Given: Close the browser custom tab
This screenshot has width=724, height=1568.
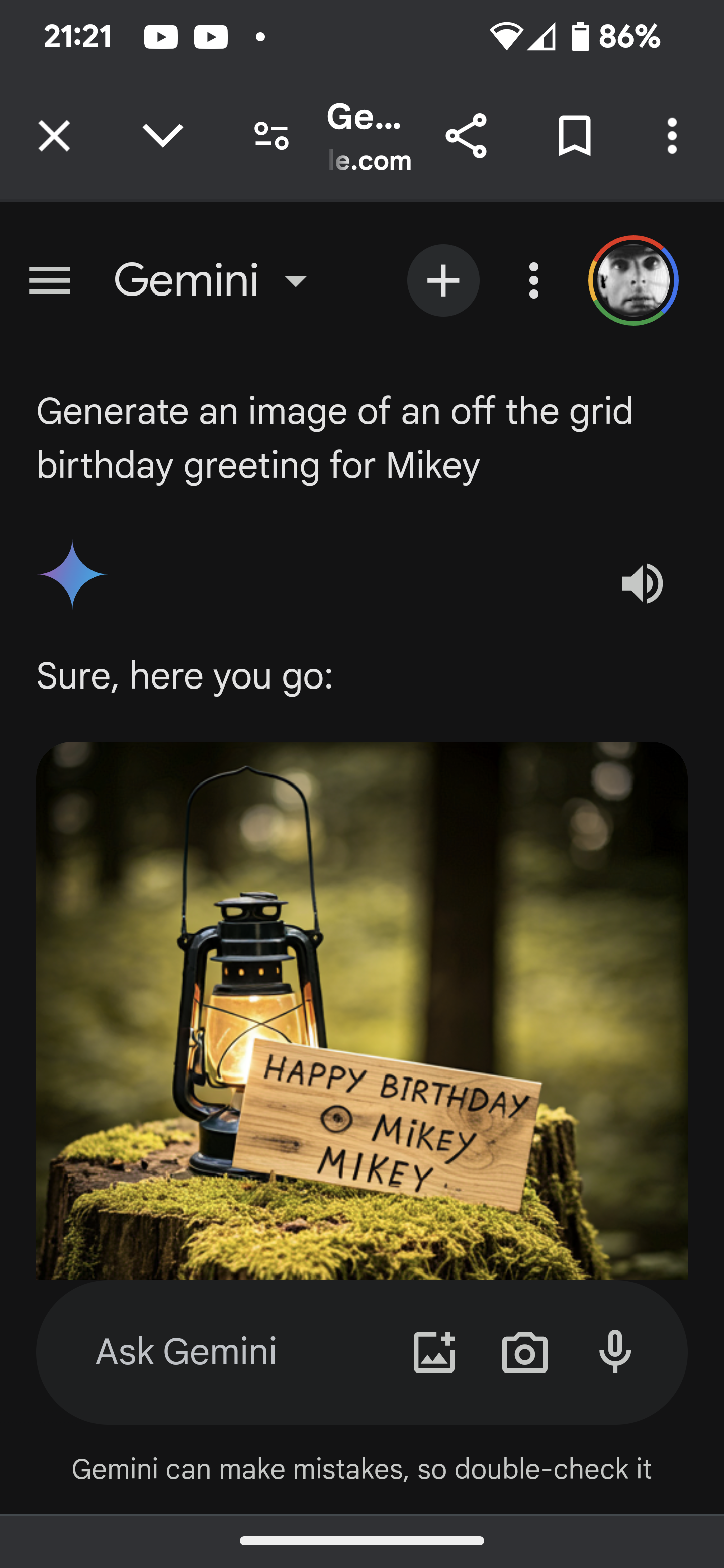Looking at the screenshot, I should click(54, 135).
